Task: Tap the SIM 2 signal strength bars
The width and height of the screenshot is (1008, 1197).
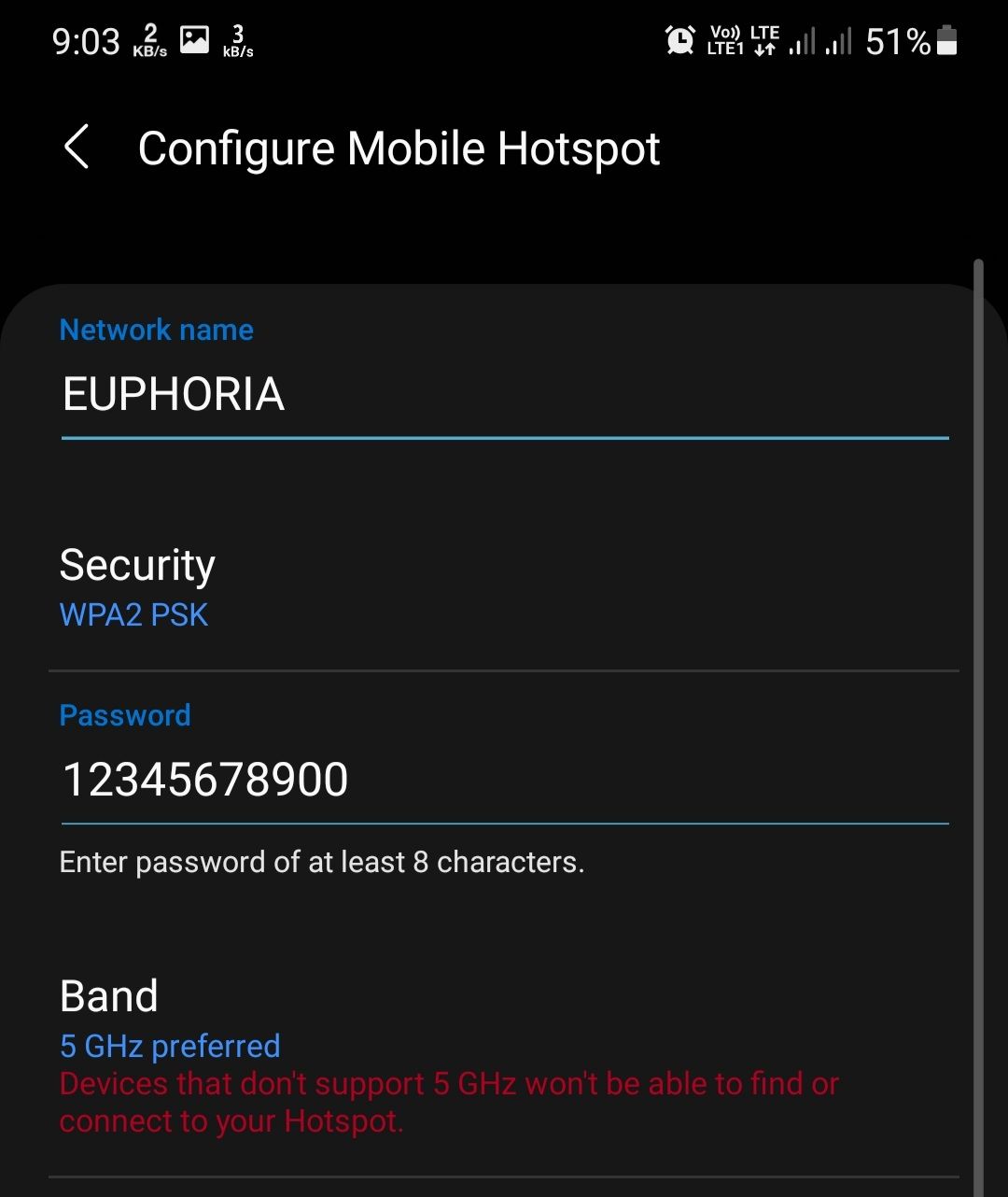Action: click(841, 43)
